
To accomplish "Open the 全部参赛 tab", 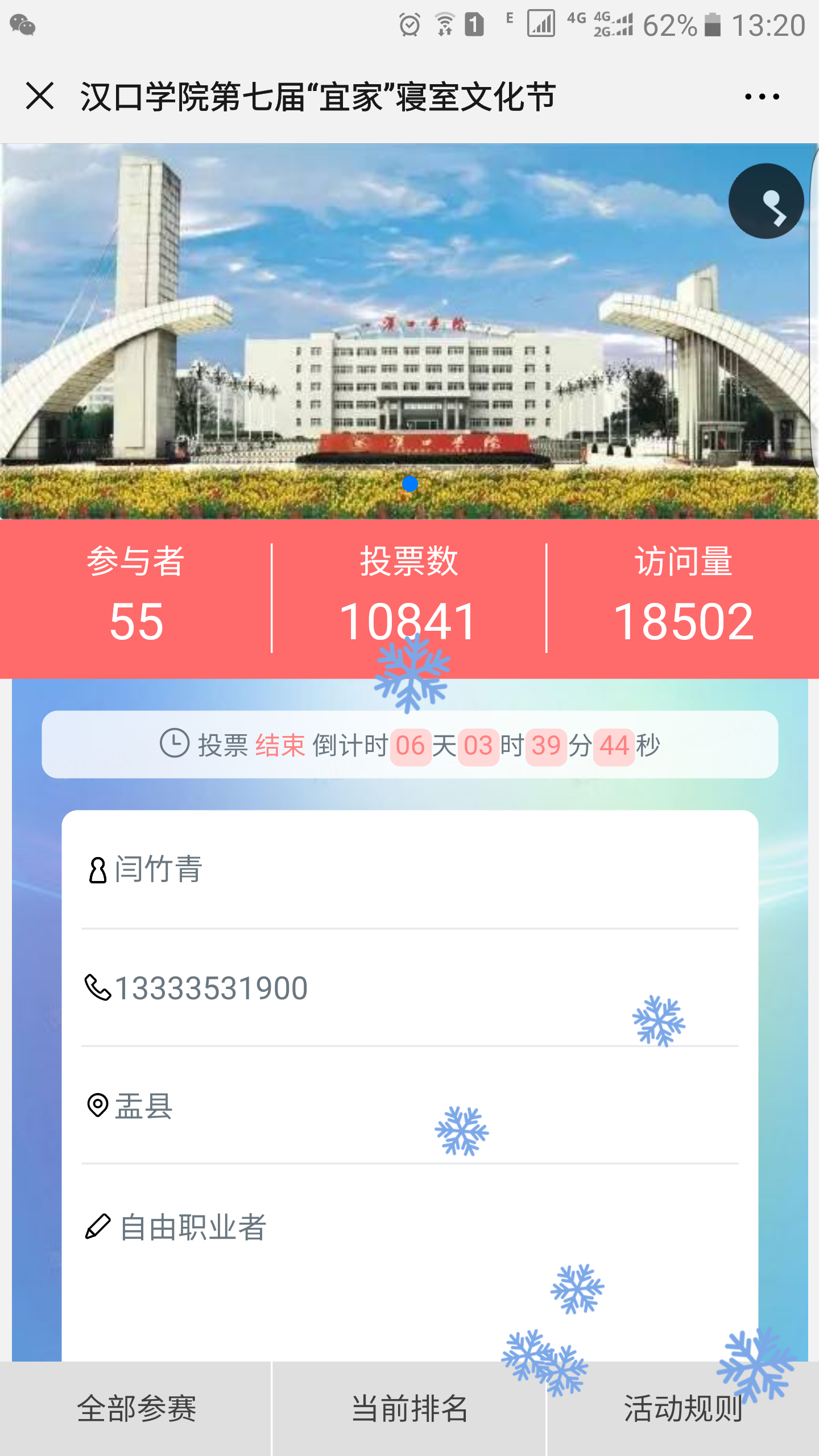I will (136, 1408).
